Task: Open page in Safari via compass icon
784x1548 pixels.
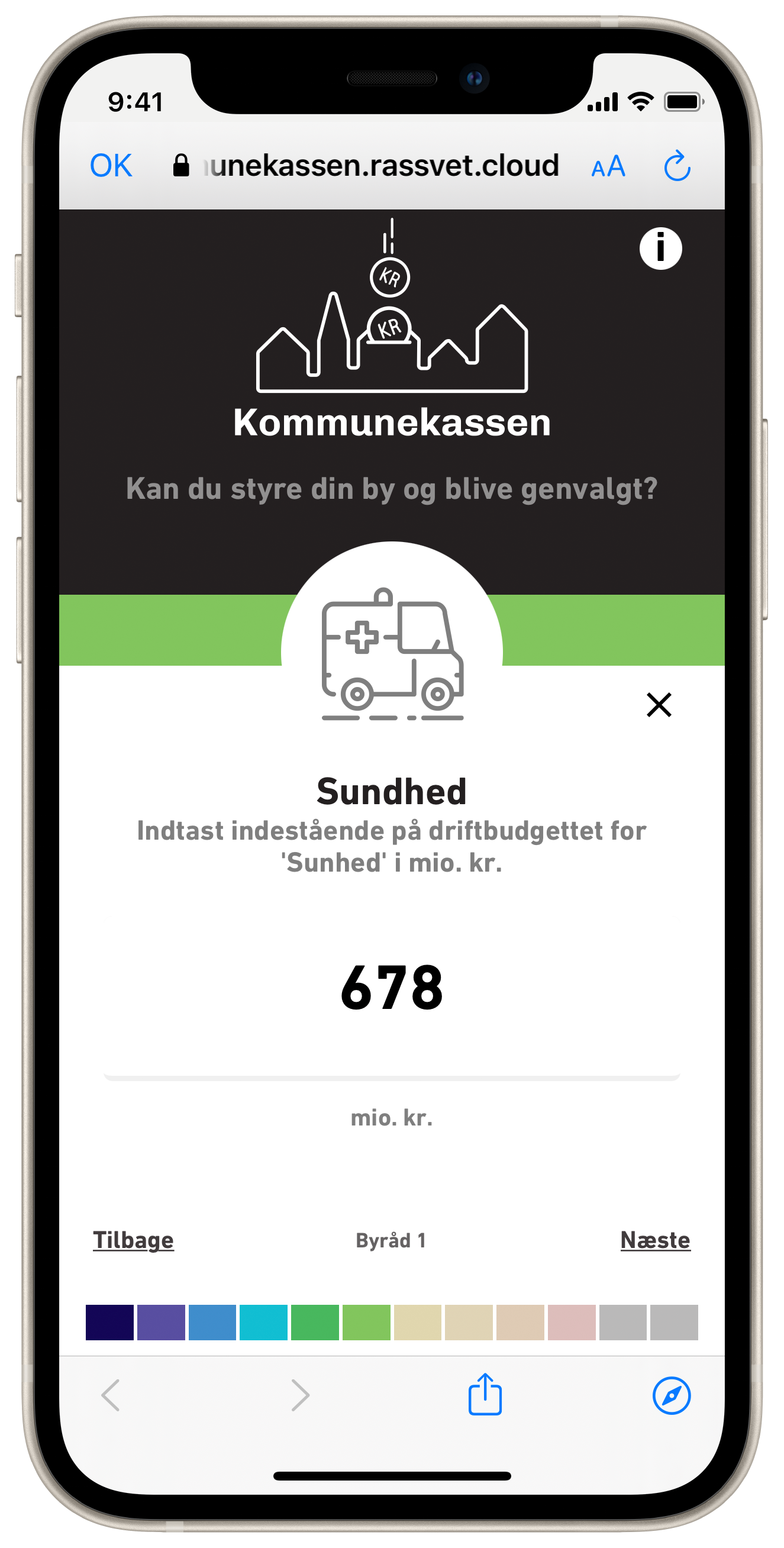Action: coord(671,1395)
